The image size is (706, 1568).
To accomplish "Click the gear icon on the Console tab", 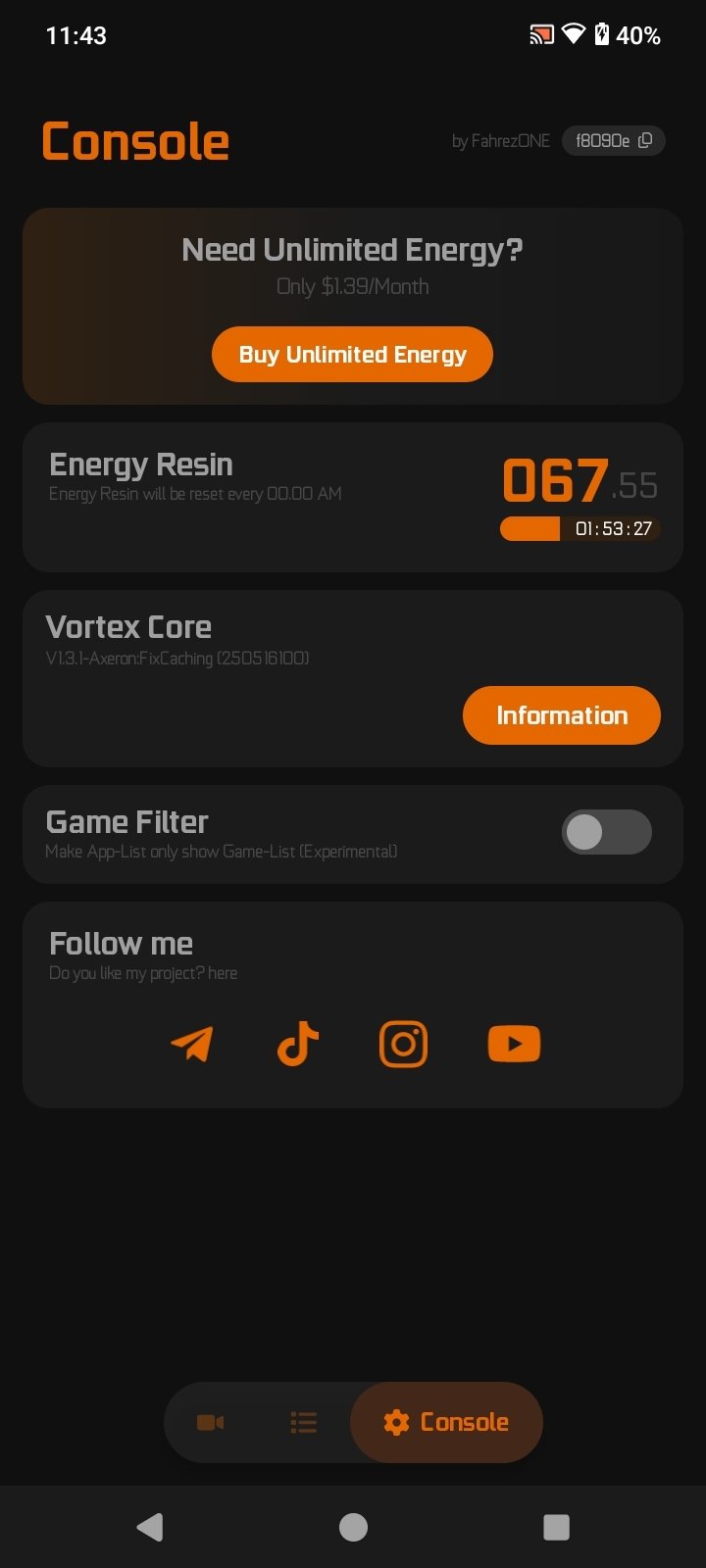I will coord(397,1422).
